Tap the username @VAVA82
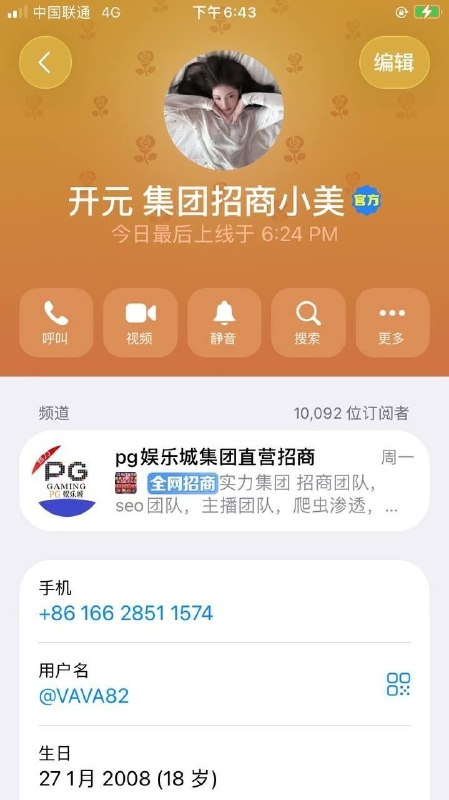This screenshot has width=449, height=800. pyautogui.click(x=84, y=696)
